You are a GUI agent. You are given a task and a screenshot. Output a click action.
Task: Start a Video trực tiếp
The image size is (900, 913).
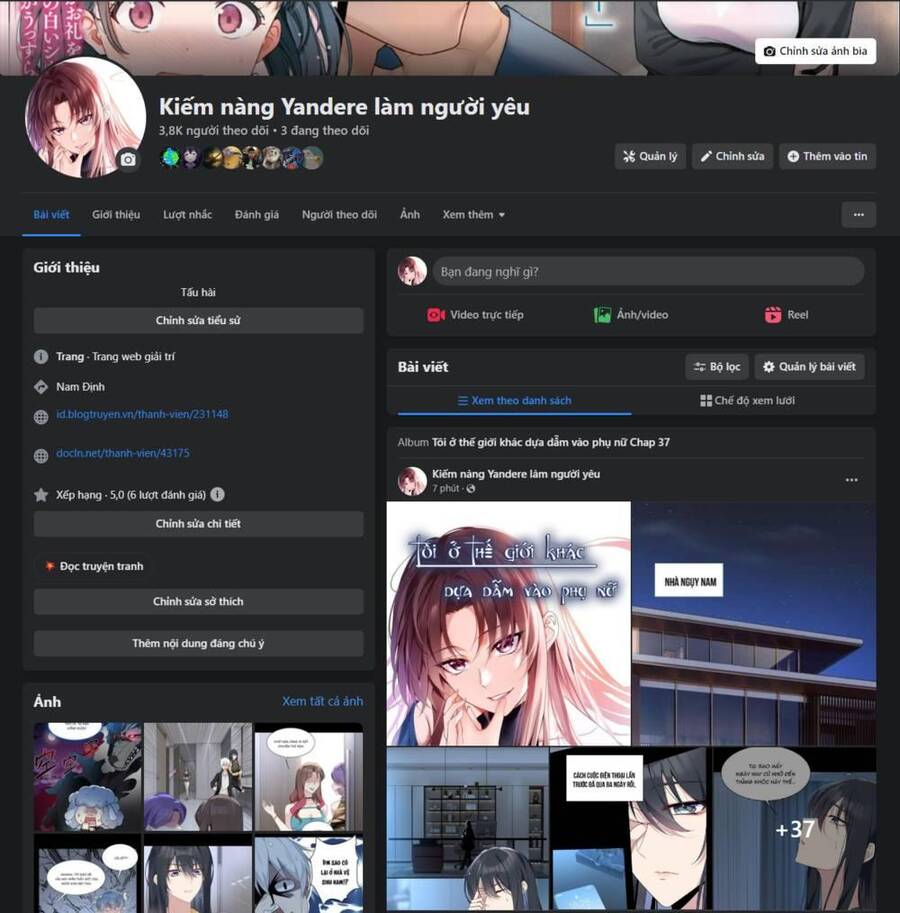click(x=475, y=315)
